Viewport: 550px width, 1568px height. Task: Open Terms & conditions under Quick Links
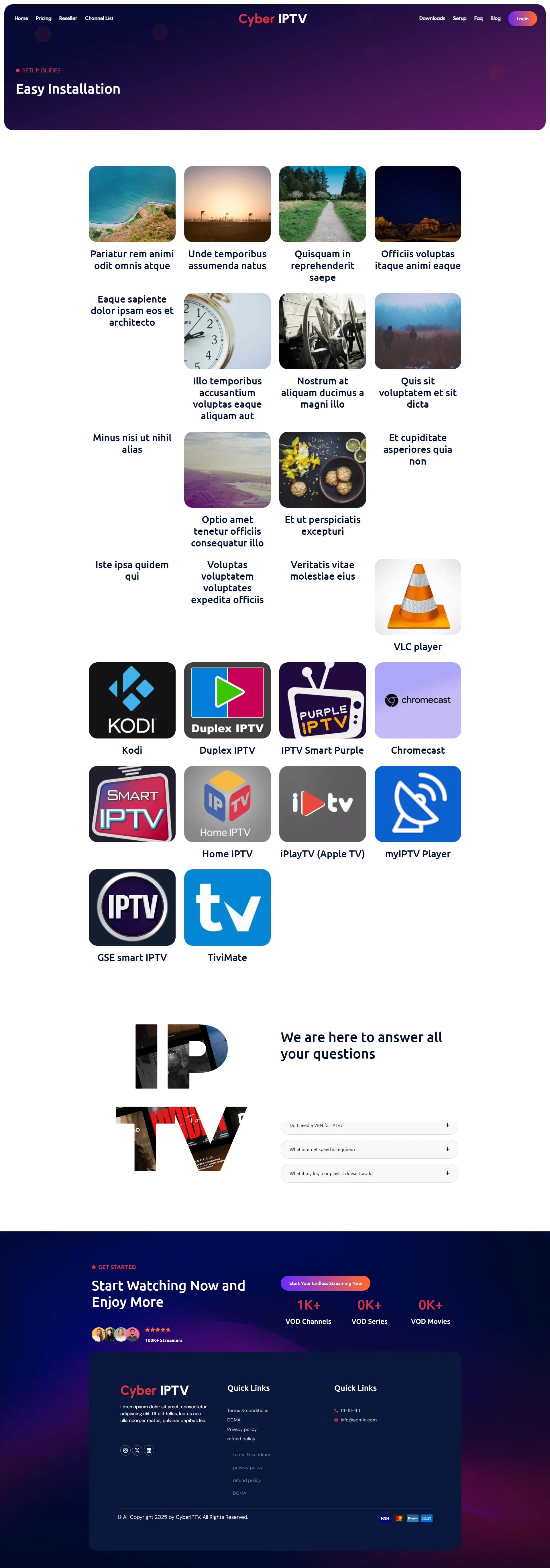click(247, 1410)
